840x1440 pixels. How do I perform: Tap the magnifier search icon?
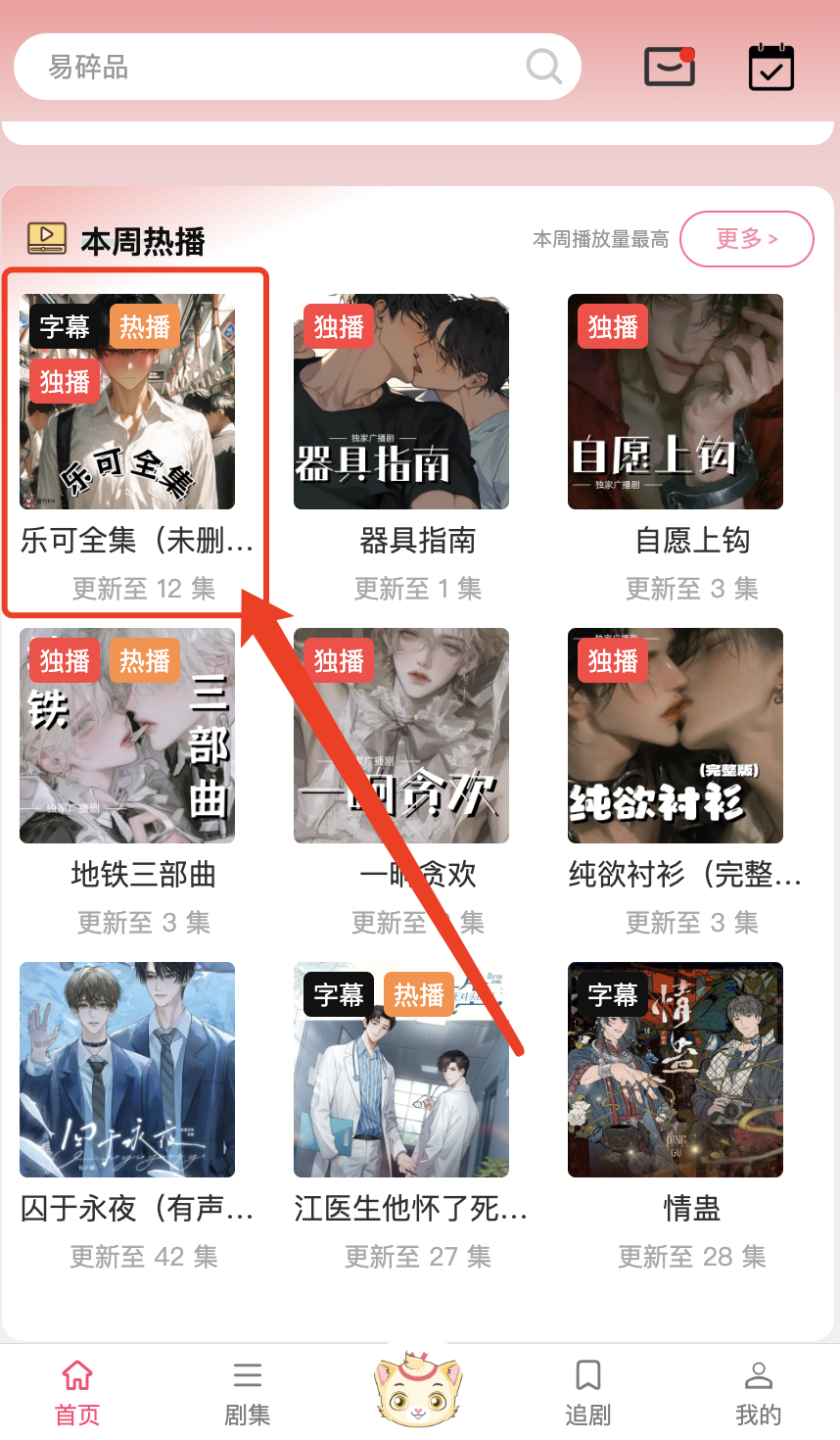click(543, 67)
